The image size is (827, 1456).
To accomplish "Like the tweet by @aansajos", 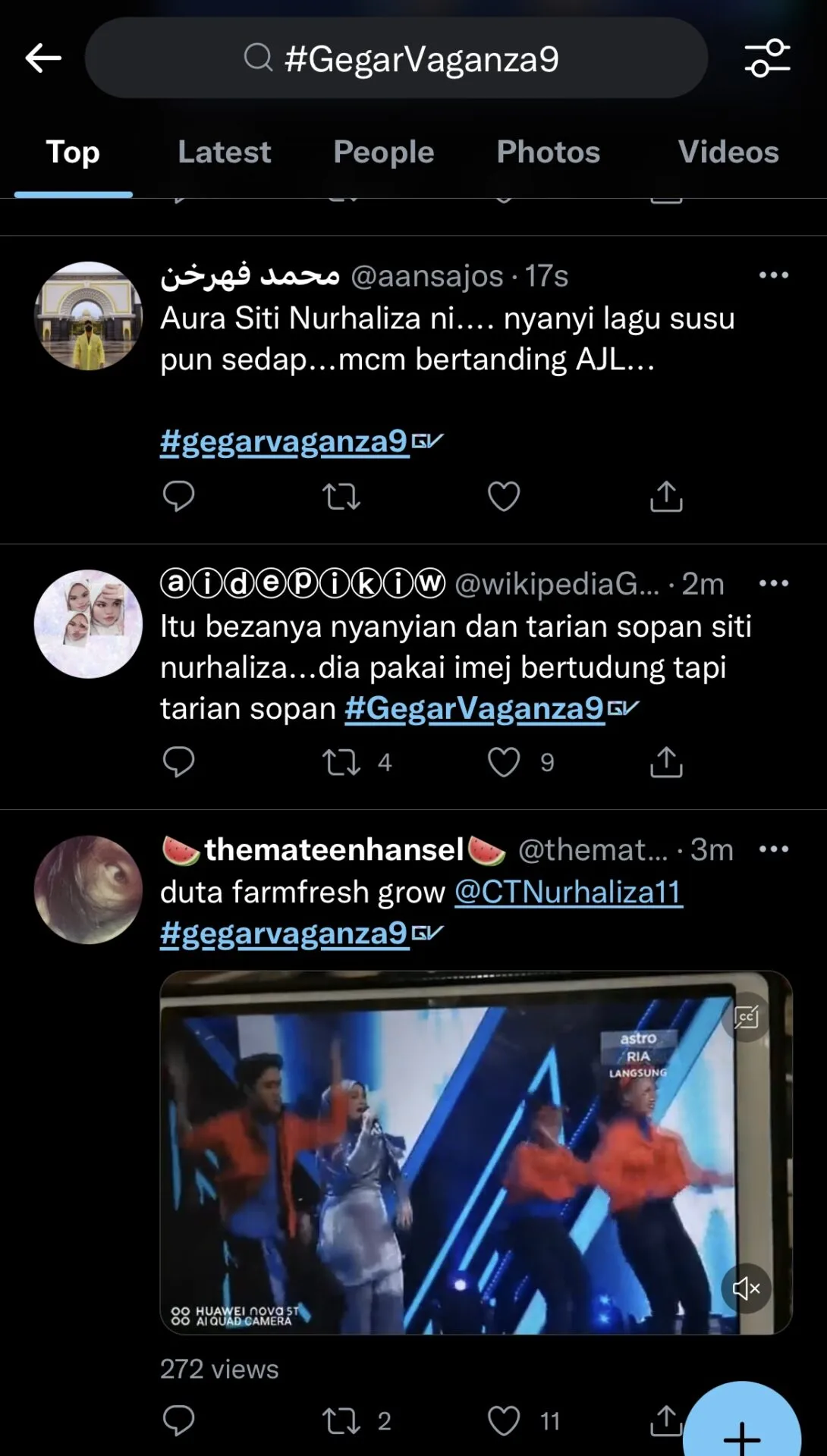I will [503, 497].
